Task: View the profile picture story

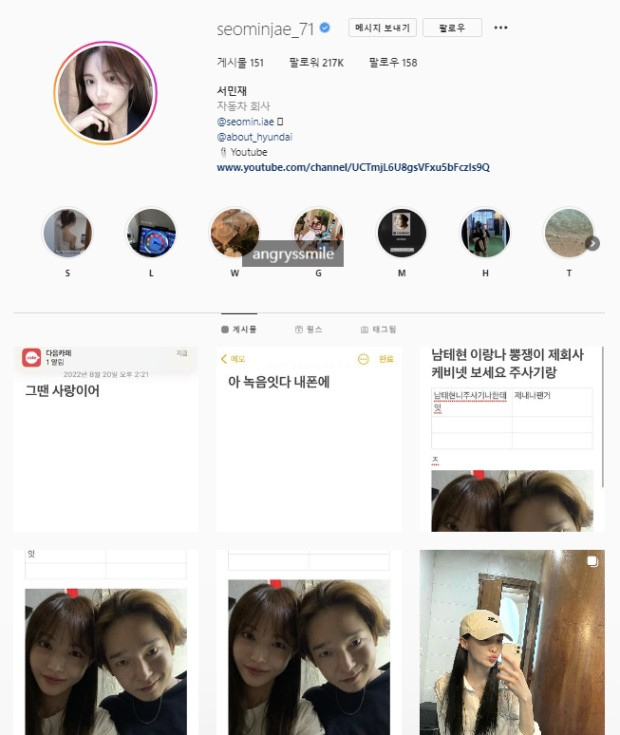Action: coord(106,93)
